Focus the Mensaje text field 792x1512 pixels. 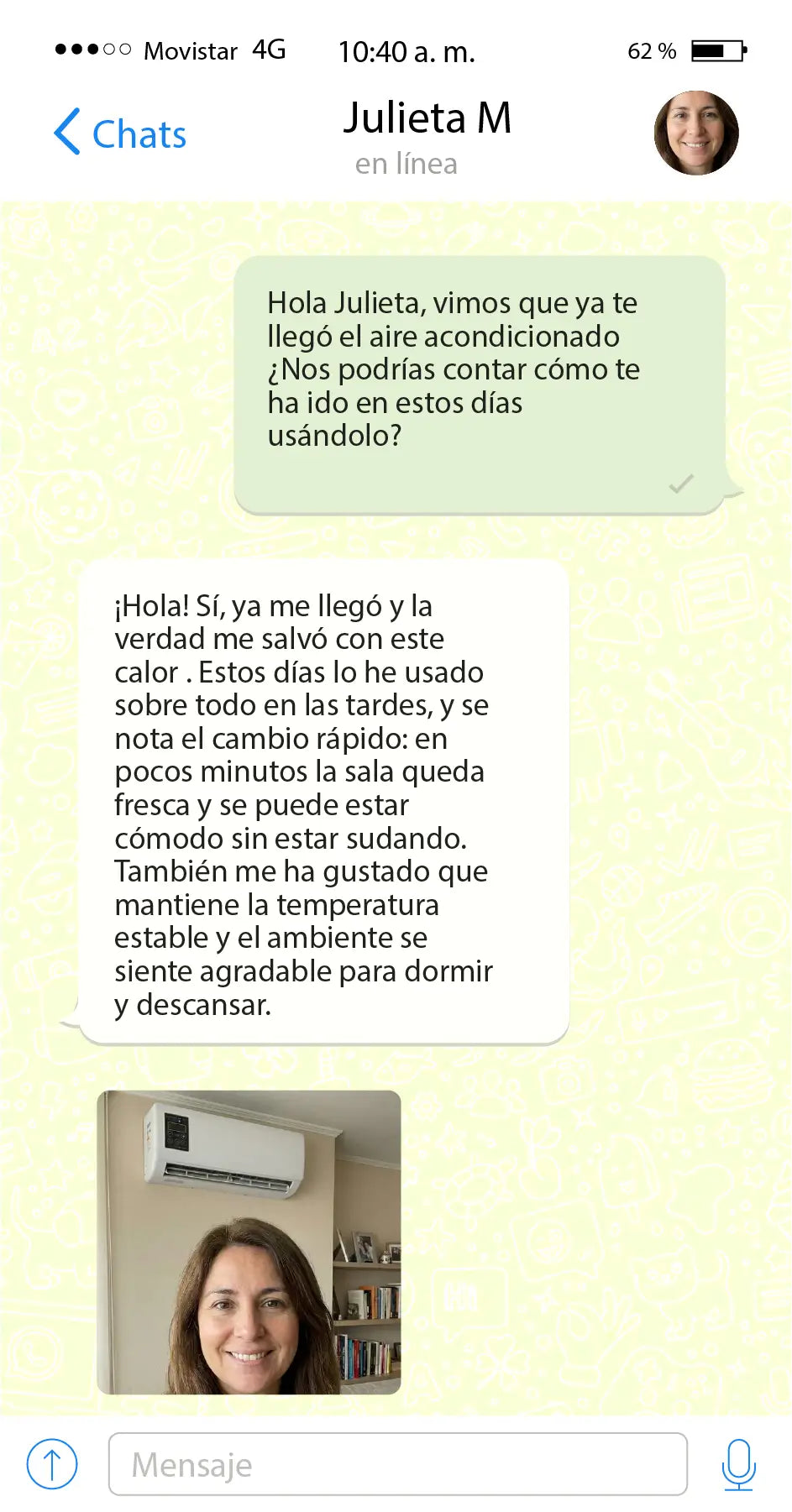click(397, 1464)
